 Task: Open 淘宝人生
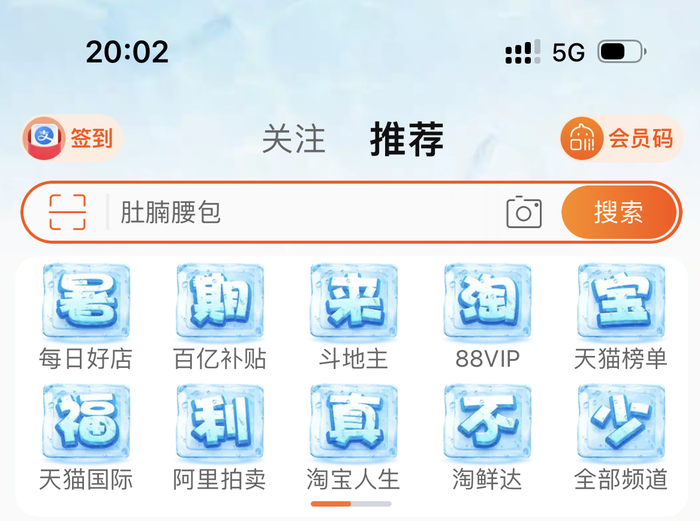[x=353, y=435]
